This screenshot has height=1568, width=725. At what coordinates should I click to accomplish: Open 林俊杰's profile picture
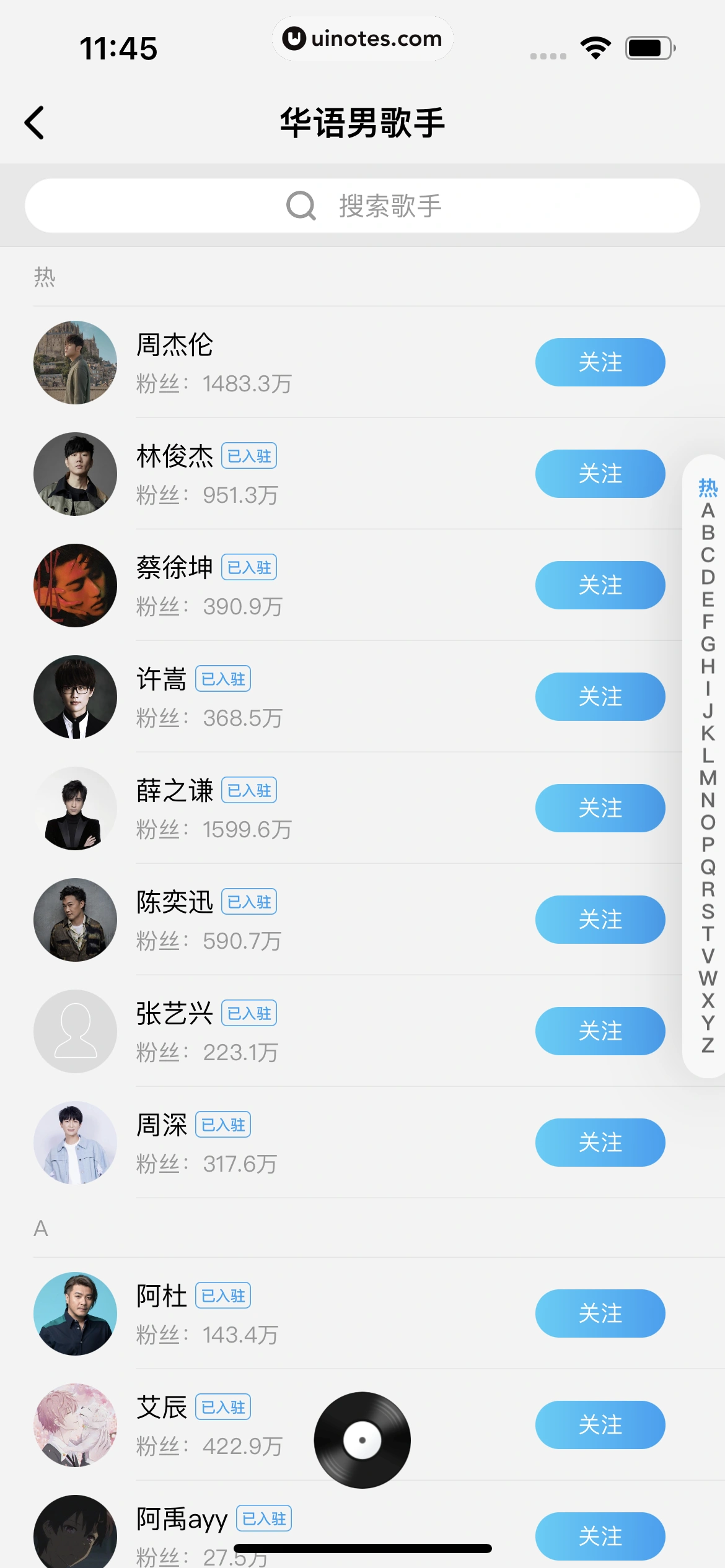pyautogui.click(x=74, y=473)
